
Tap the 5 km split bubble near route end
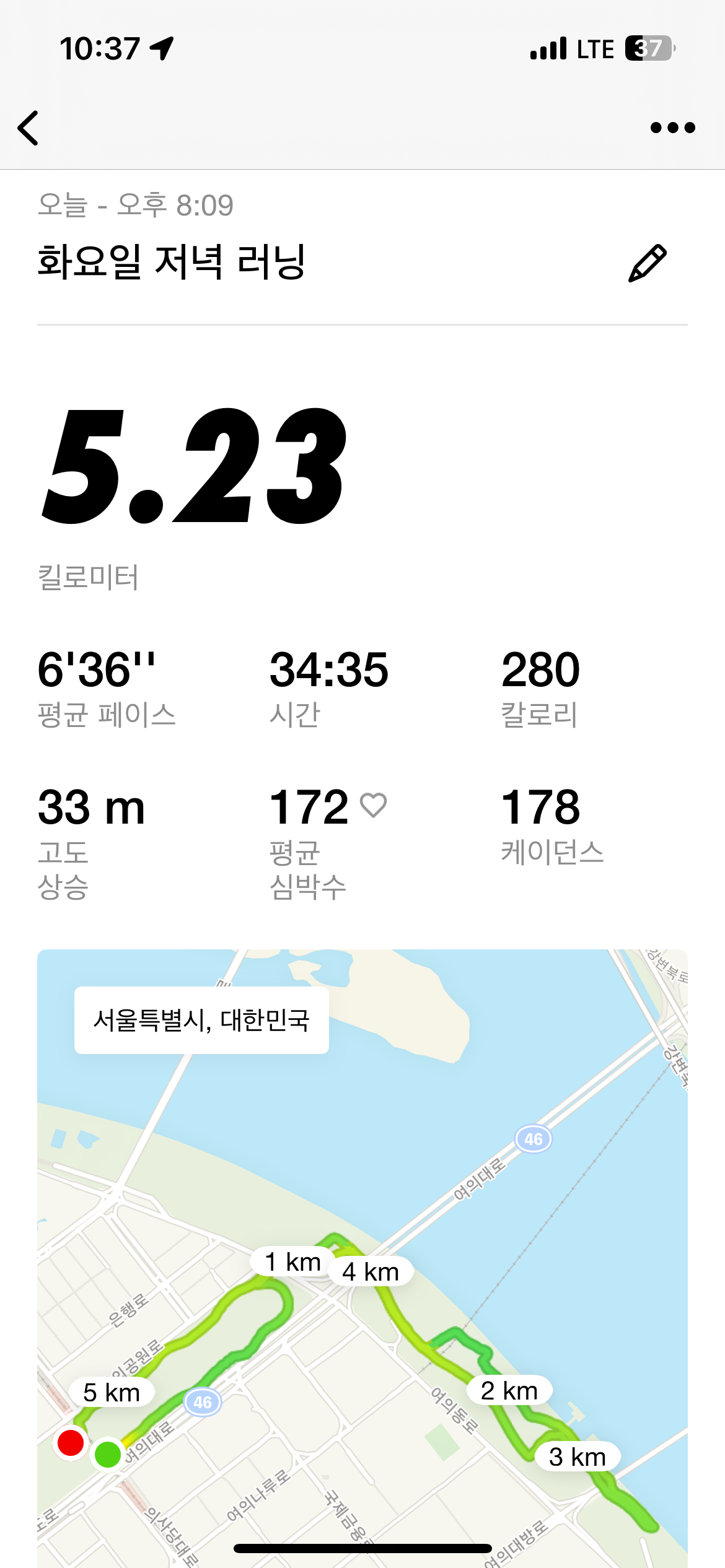pyautogui.click(x=112, y=1392)
